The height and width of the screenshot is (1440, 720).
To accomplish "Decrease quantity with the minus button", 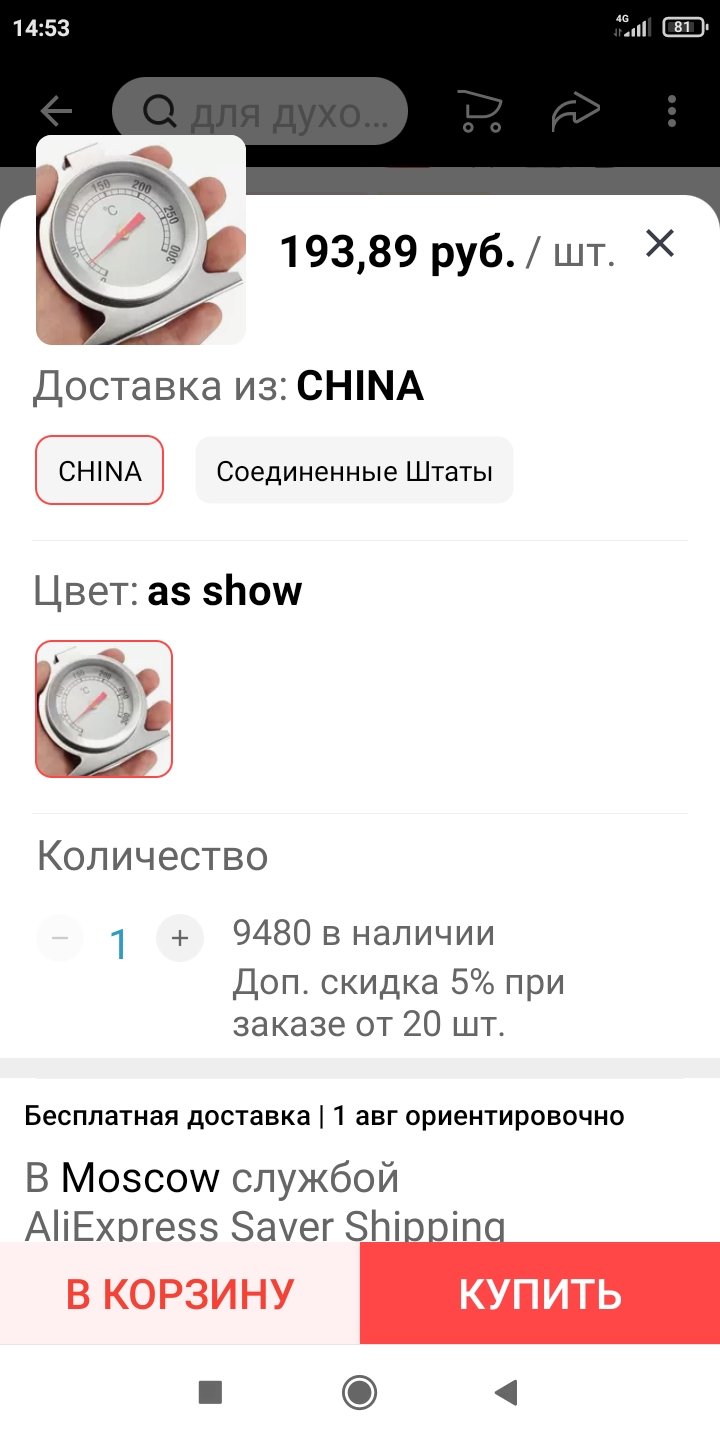I will [x=60, y=939].
